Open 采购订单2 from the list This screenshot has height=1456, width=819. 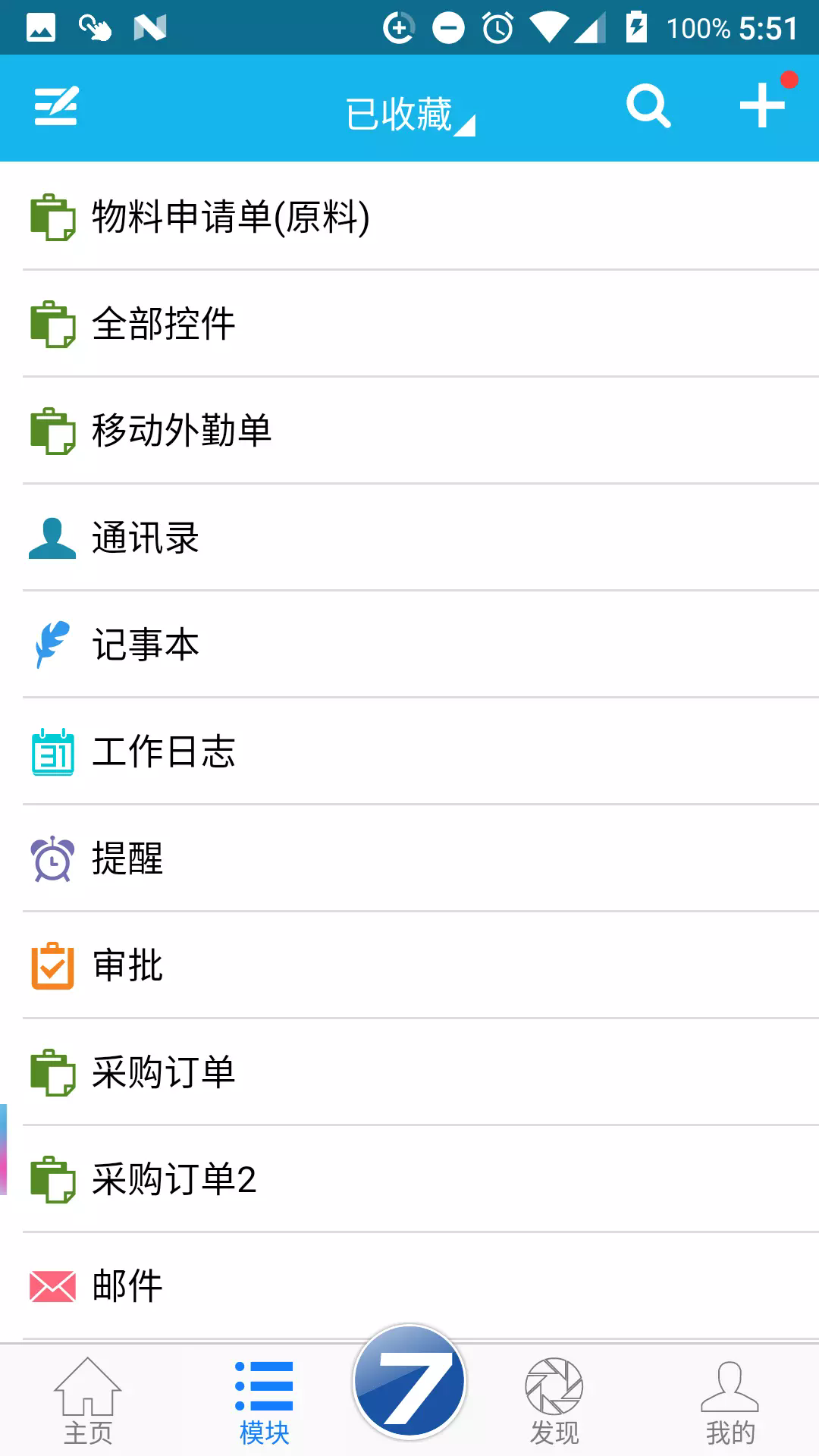174,1178
